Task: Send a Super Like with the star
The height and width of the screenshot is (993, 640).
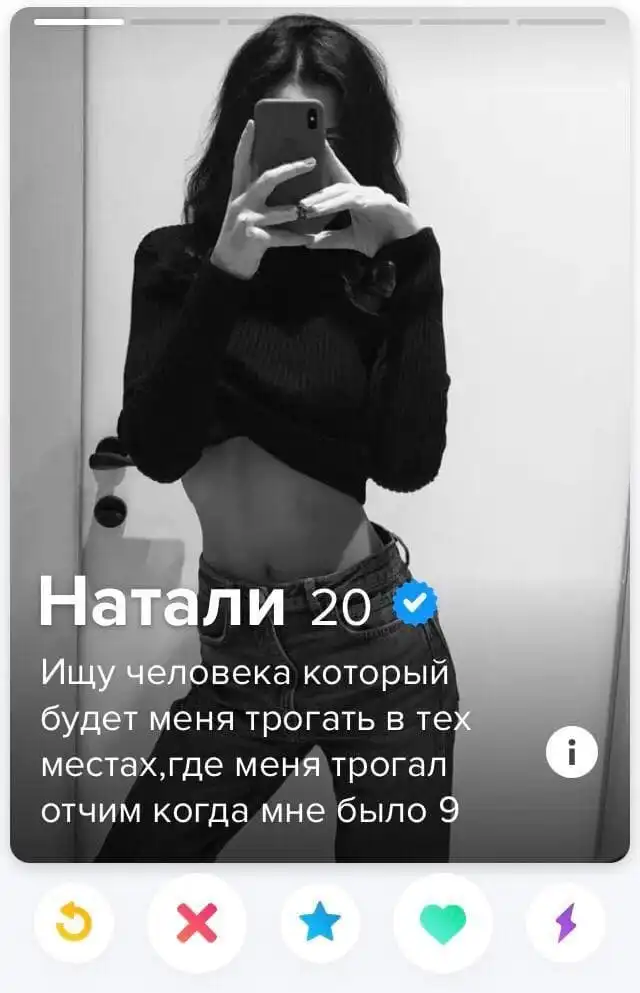Action: tap(320, 923)
